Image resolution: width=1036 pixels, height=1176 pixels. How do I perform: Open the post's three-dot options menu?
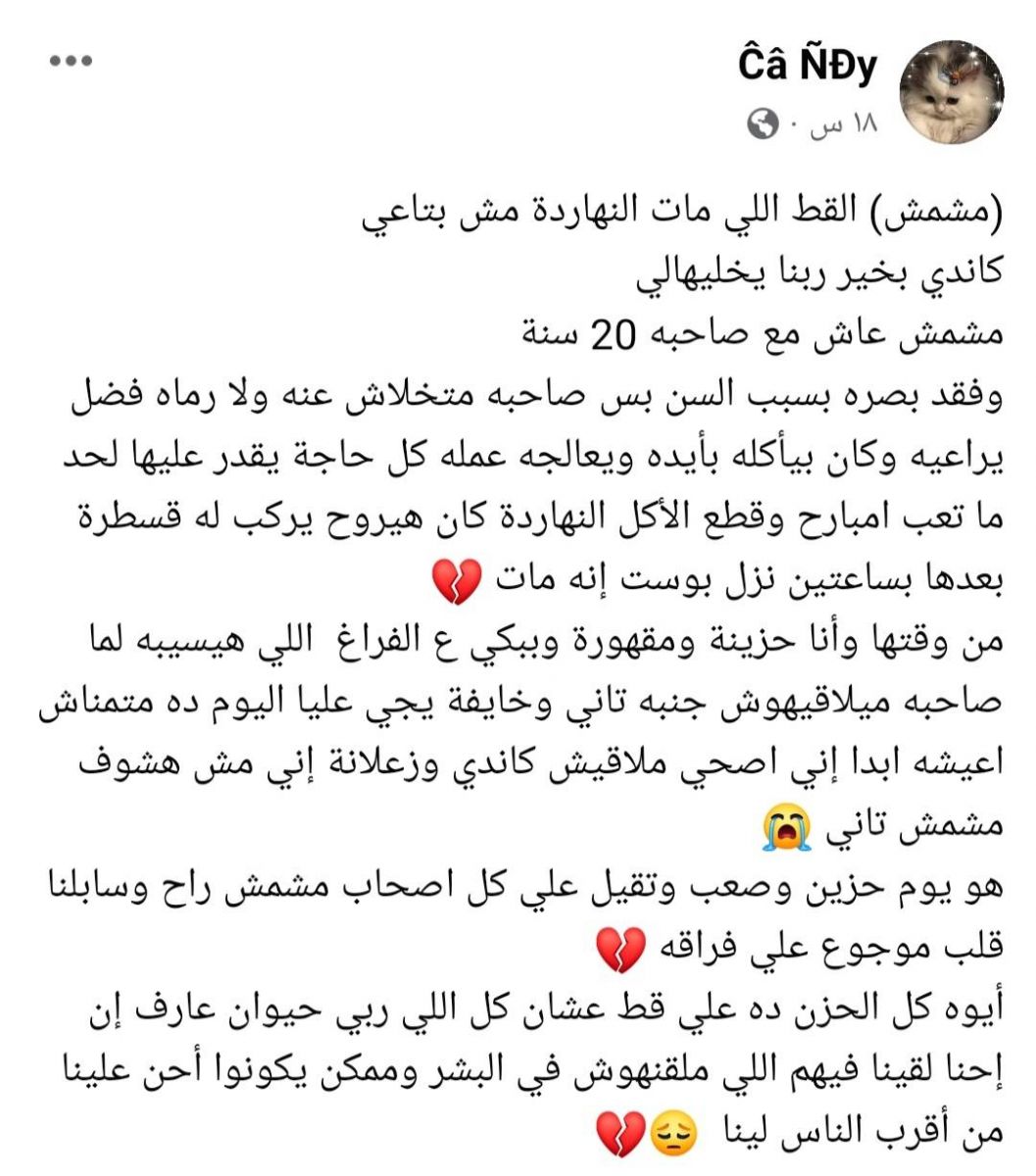[71, 61]
